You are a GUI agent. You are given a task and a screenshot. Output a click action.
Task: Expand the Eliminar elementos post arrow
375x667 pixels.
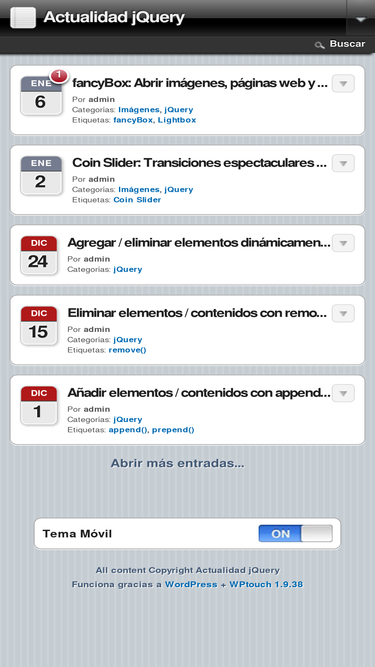tap(343, 313)
